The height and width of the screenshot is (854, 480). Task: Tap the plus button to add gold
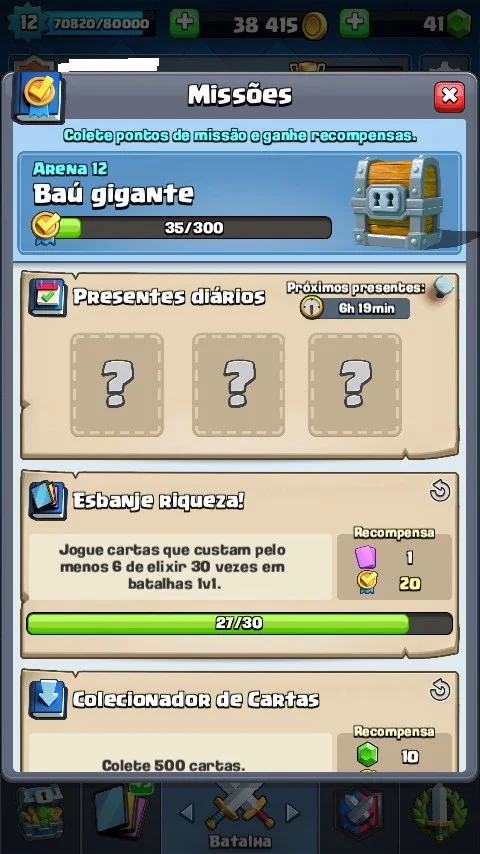tap(184, 23)
